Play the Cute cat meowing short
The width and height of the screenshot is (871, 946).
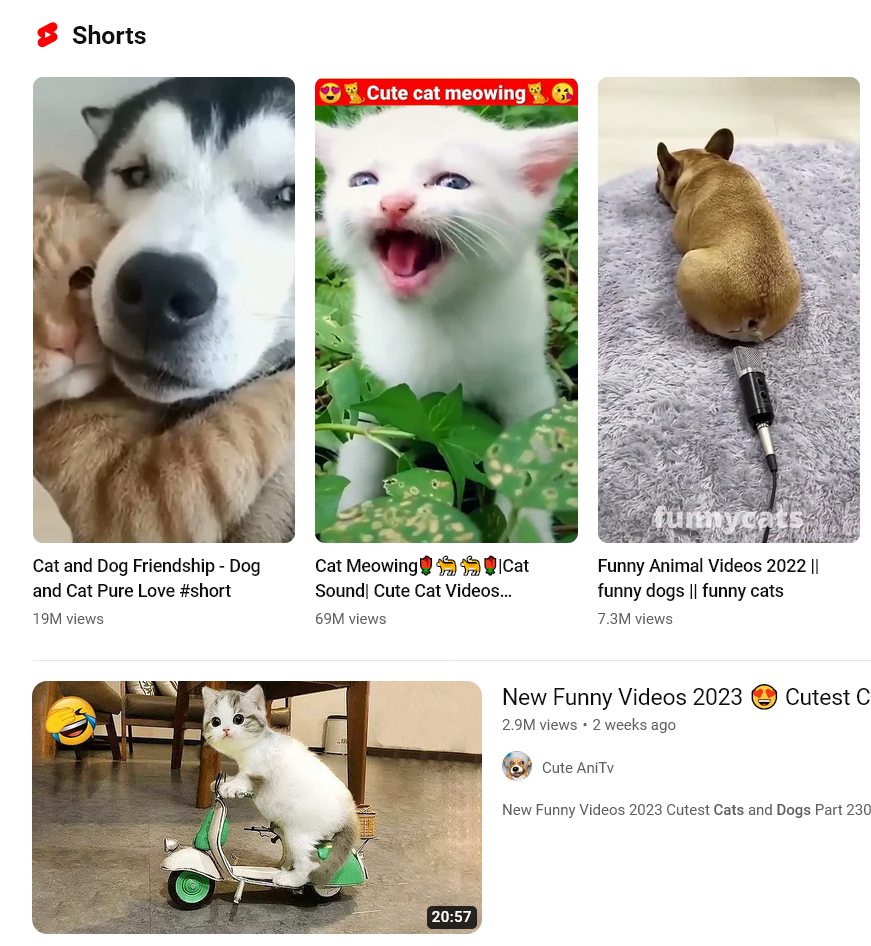coord(446,310)
